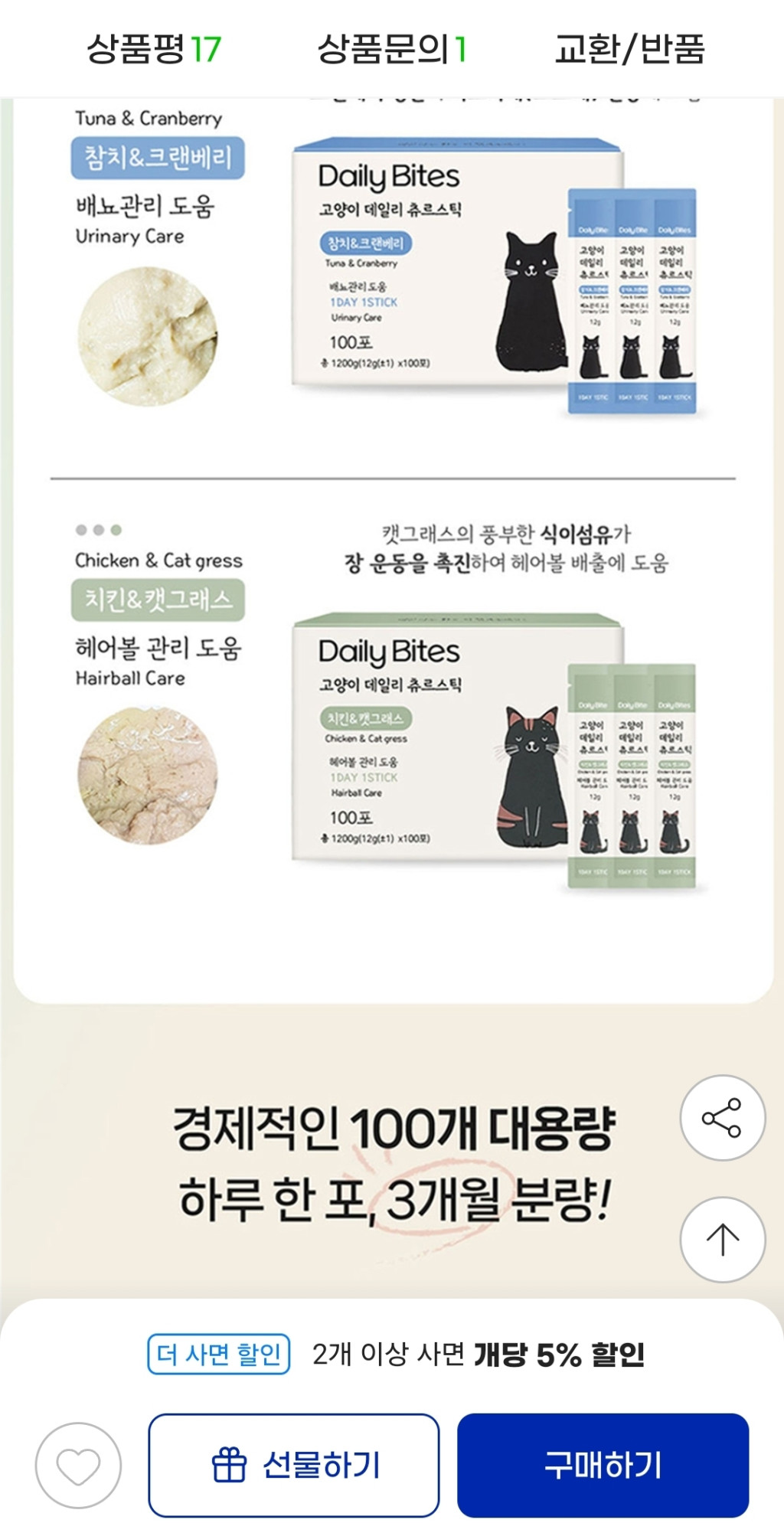784x1536 pixels.
Task: Switch to the 교환/반품 tab
Action: point(629,49)
